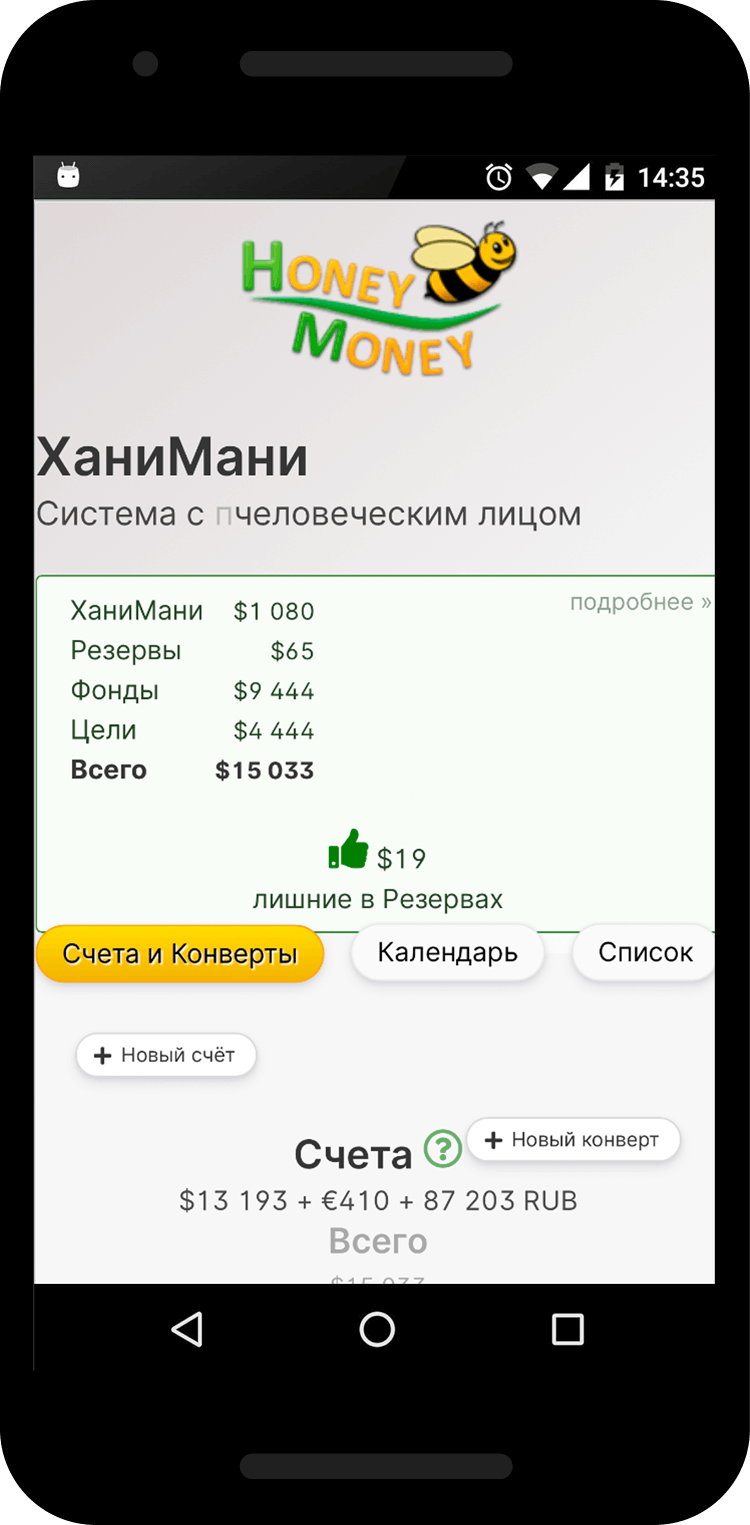Screen dimensions: 750x1525
Task: Switch to the Счета и Конверты tab
Action: coord(180,954)
